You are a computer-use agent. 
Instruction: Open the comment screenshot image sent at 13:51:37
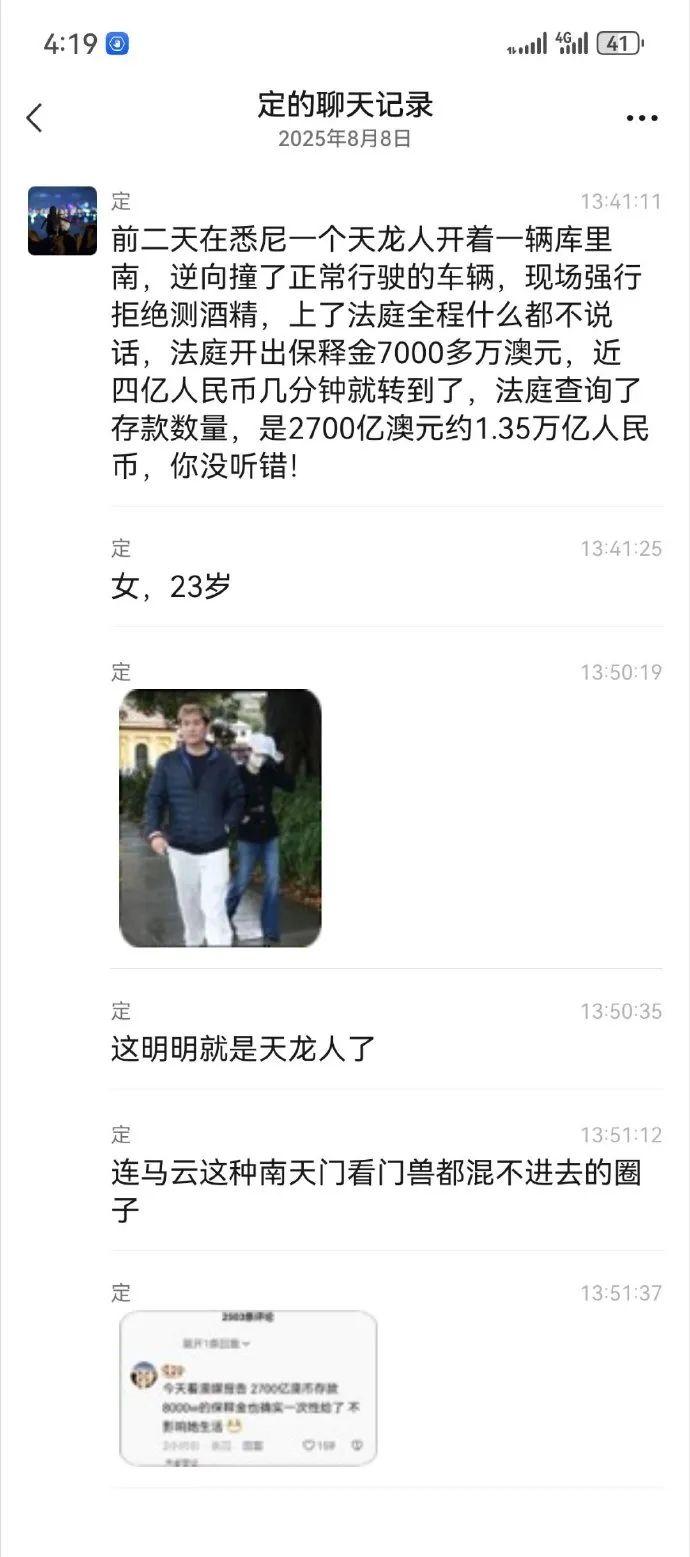[248, 1388]
